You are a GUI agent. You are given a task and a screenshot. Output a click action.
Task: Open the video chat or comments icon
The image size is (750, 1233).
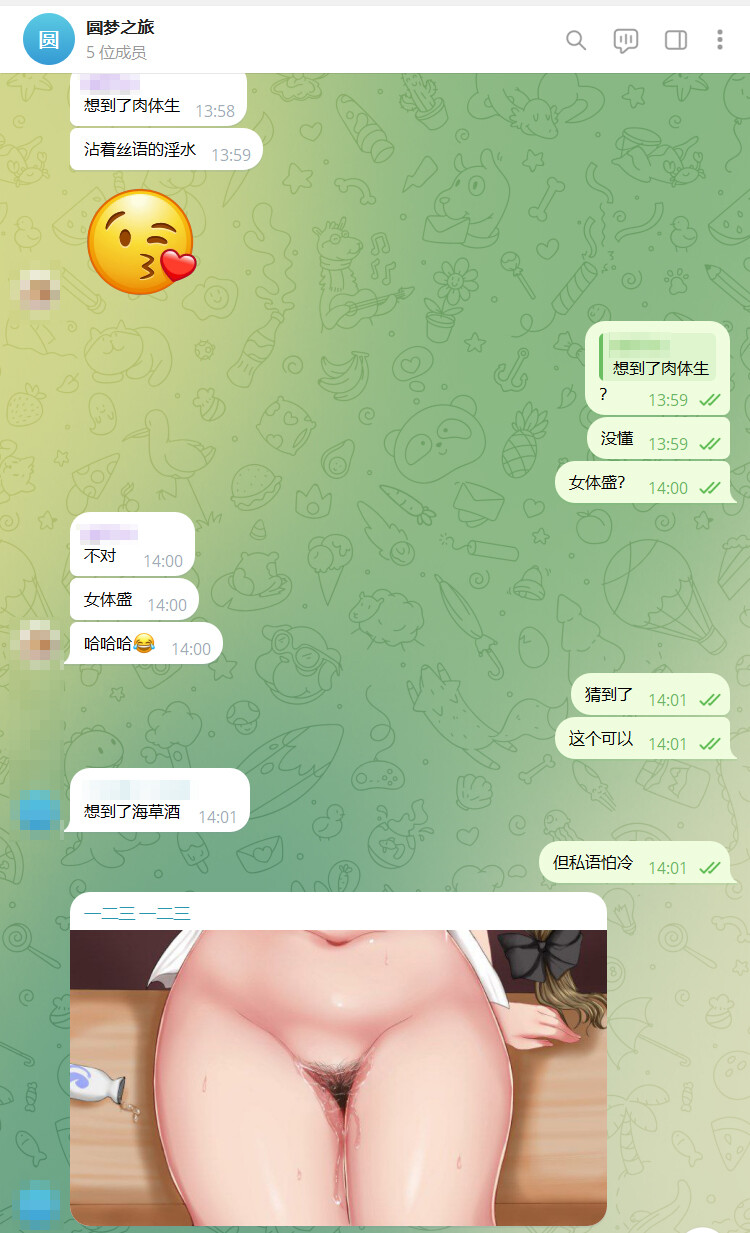(x=625, y=40)
